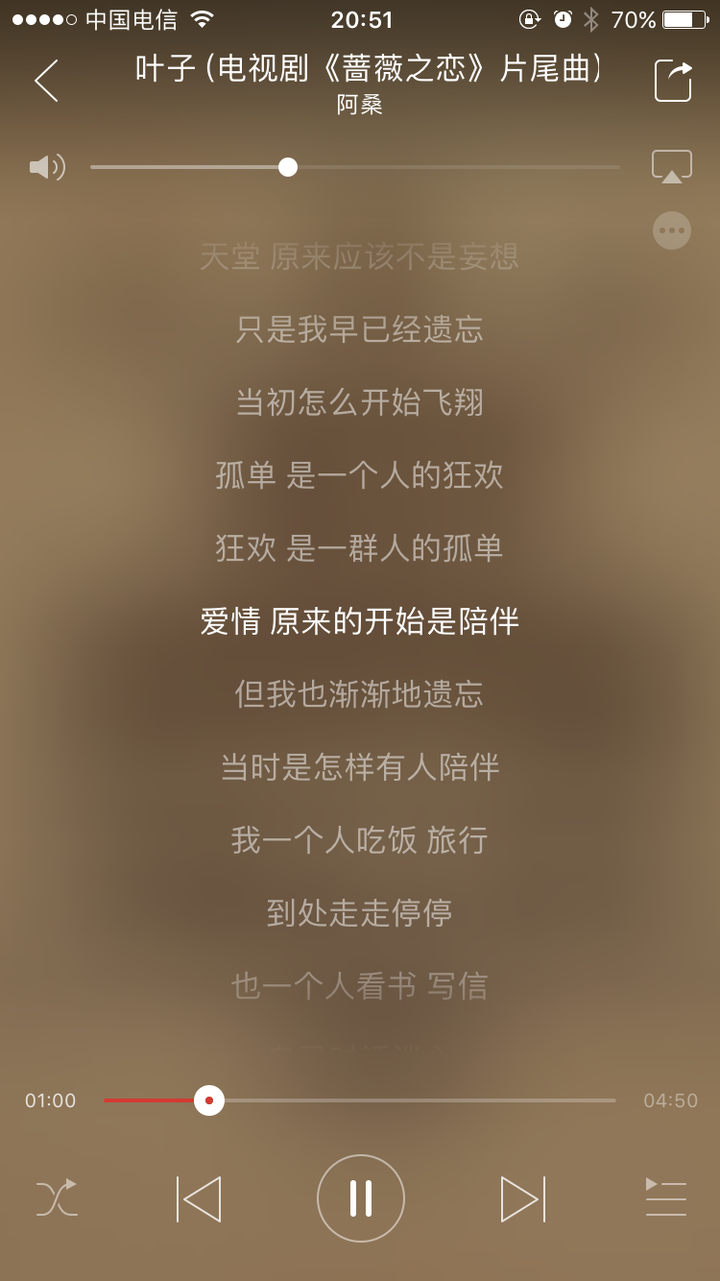
Task: Open the play queue list
Action: point(666,1198)
